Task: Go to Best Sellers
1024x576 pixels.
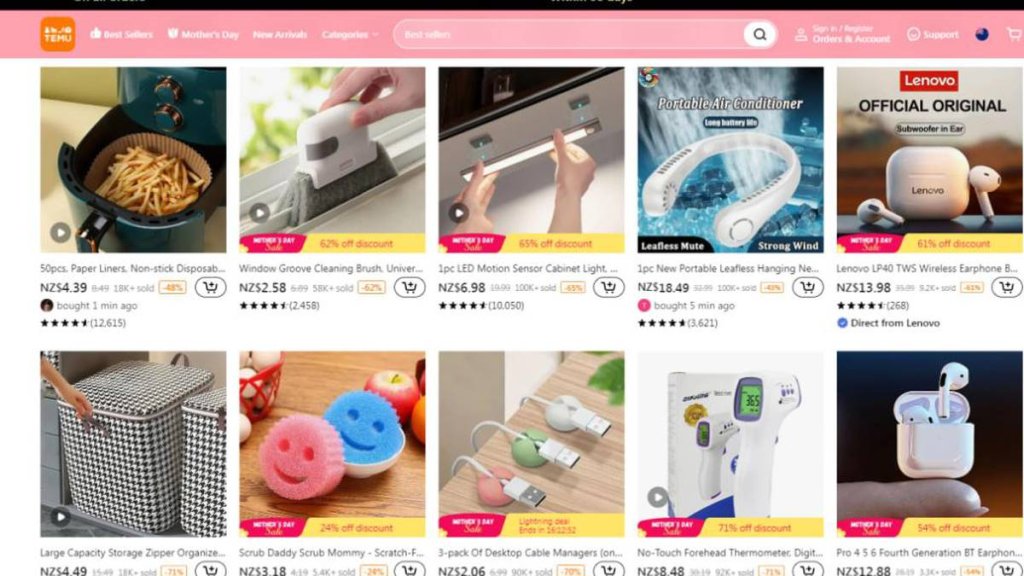Action: coord(121,34)
